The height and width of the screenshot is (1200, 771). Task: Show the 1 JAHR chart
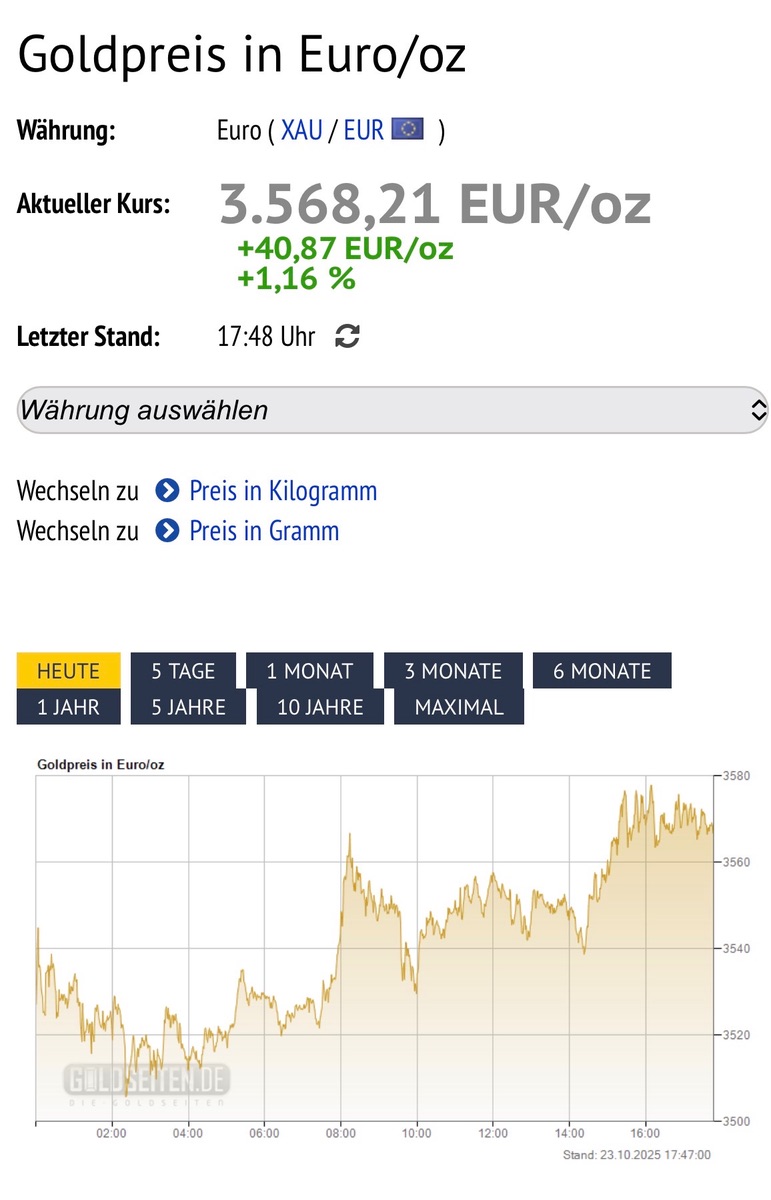68,707
